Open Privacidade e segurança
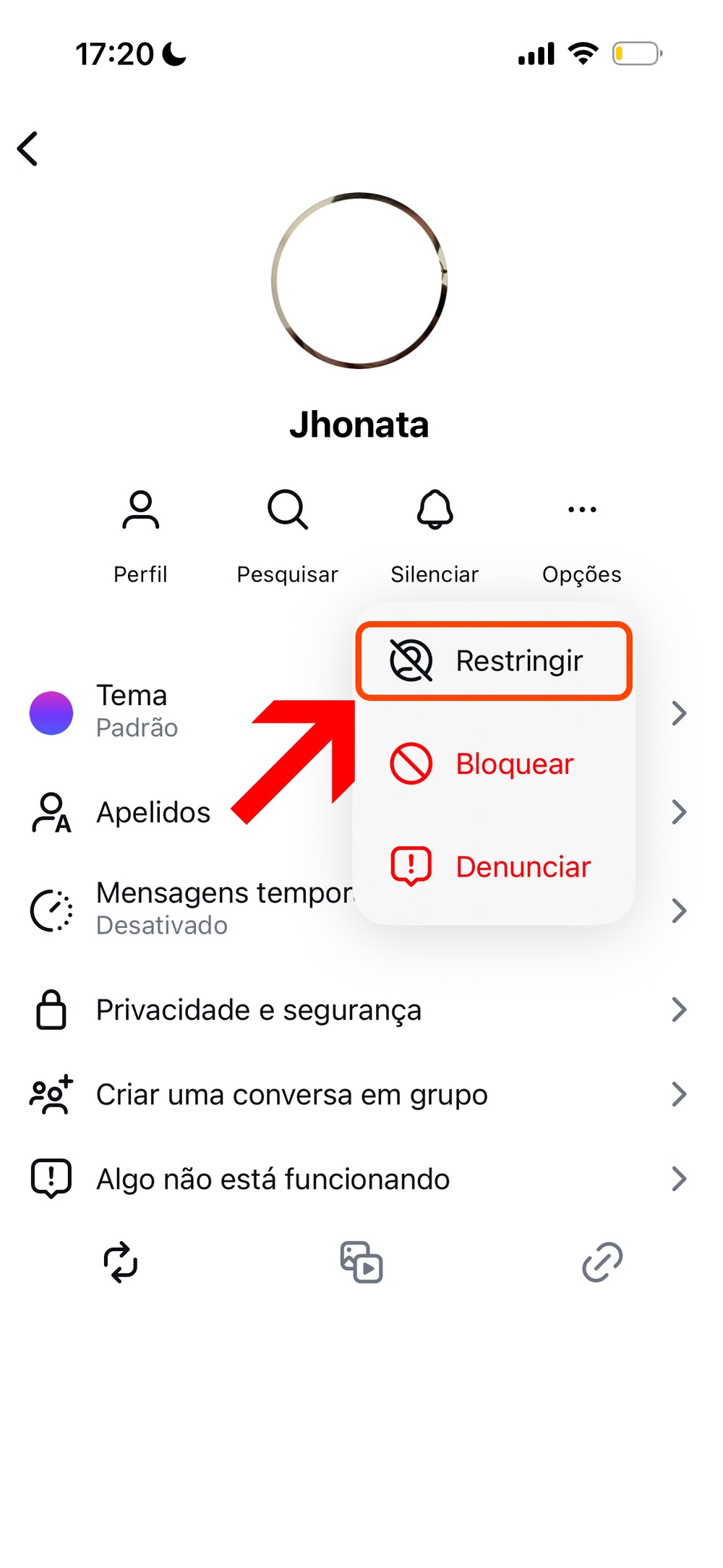723x1568 pixels. tap(258, 1010)
